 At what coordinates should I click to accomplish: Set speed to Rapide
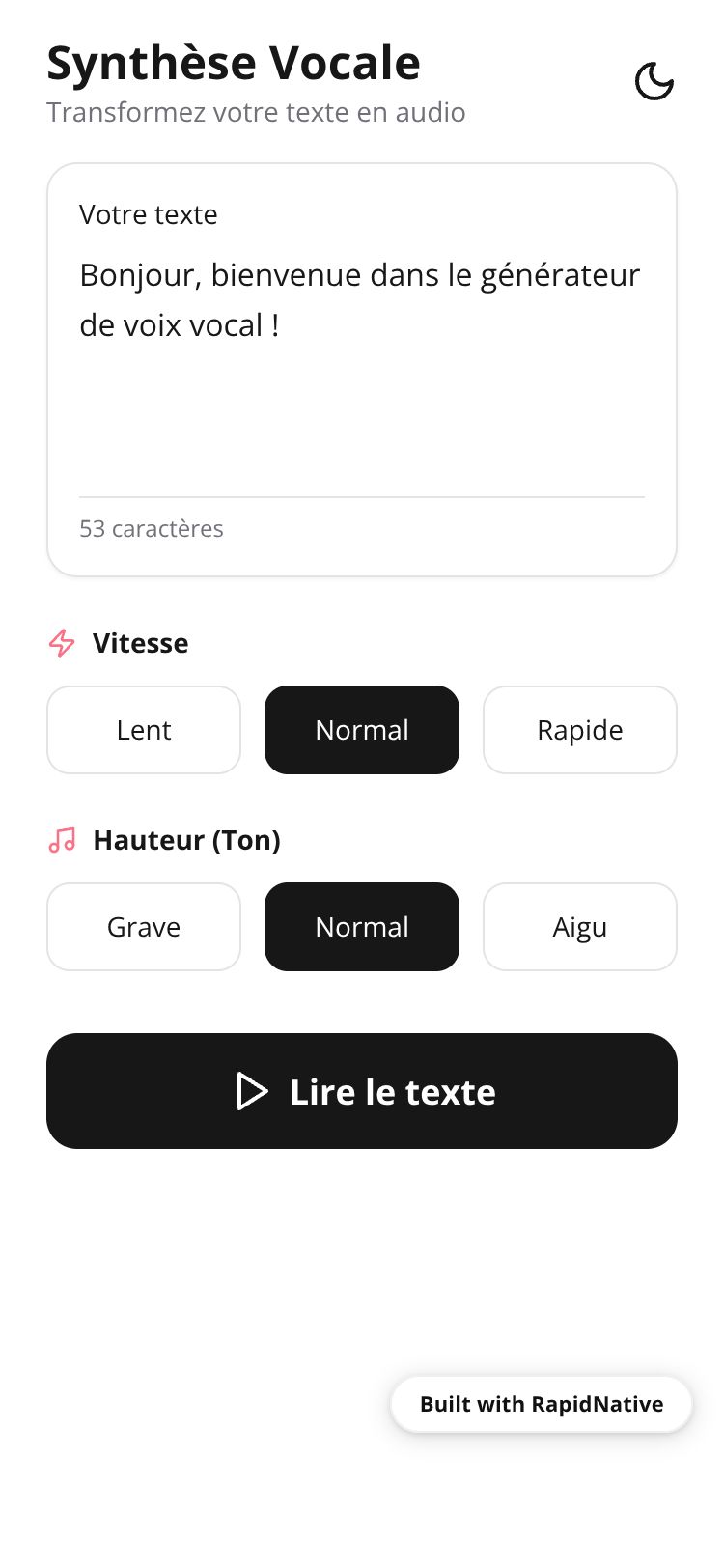click(x=579, y=730)
